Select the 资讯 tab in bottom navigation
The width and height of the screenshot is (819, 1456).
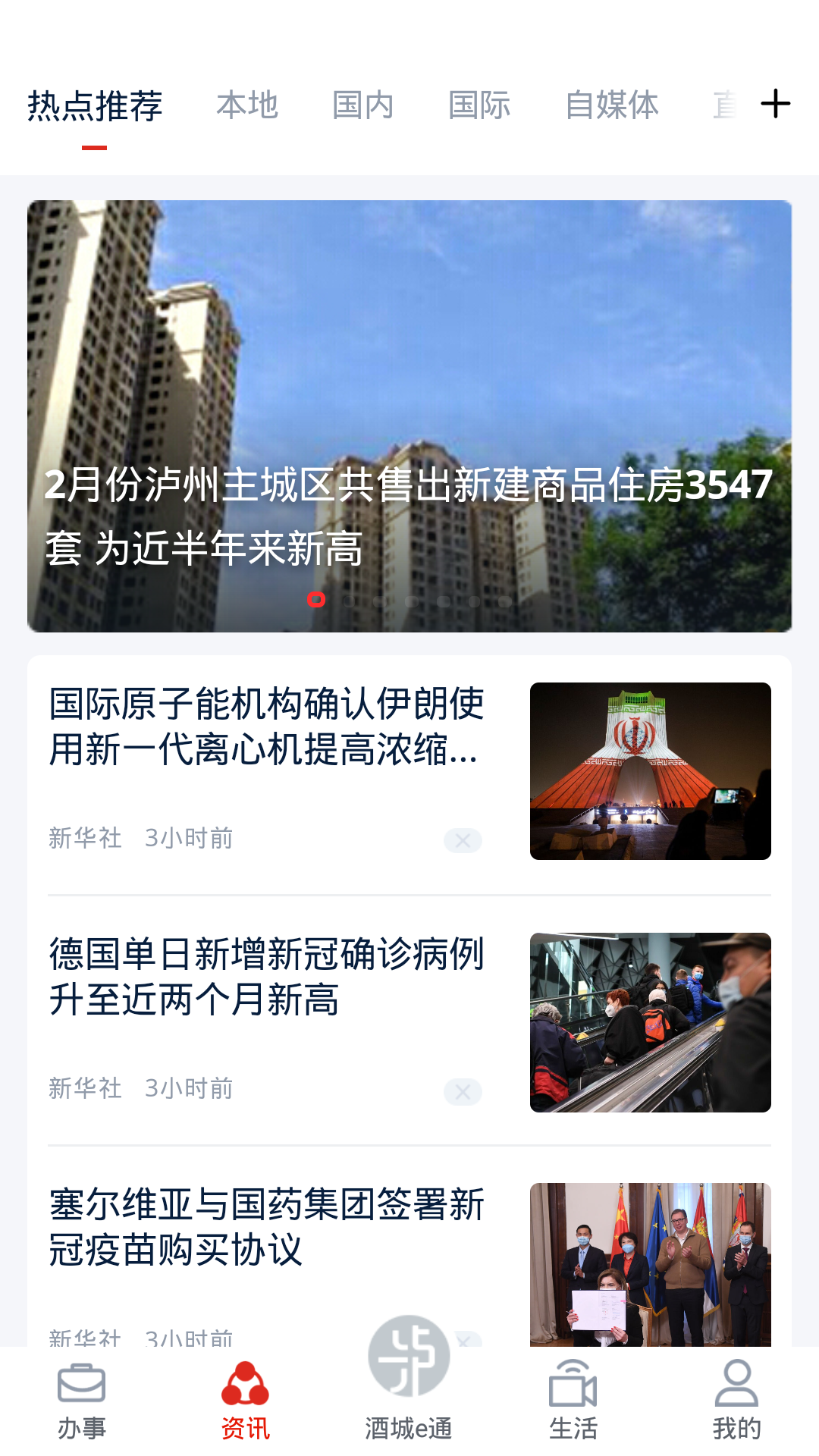(x=246, y=1401)
